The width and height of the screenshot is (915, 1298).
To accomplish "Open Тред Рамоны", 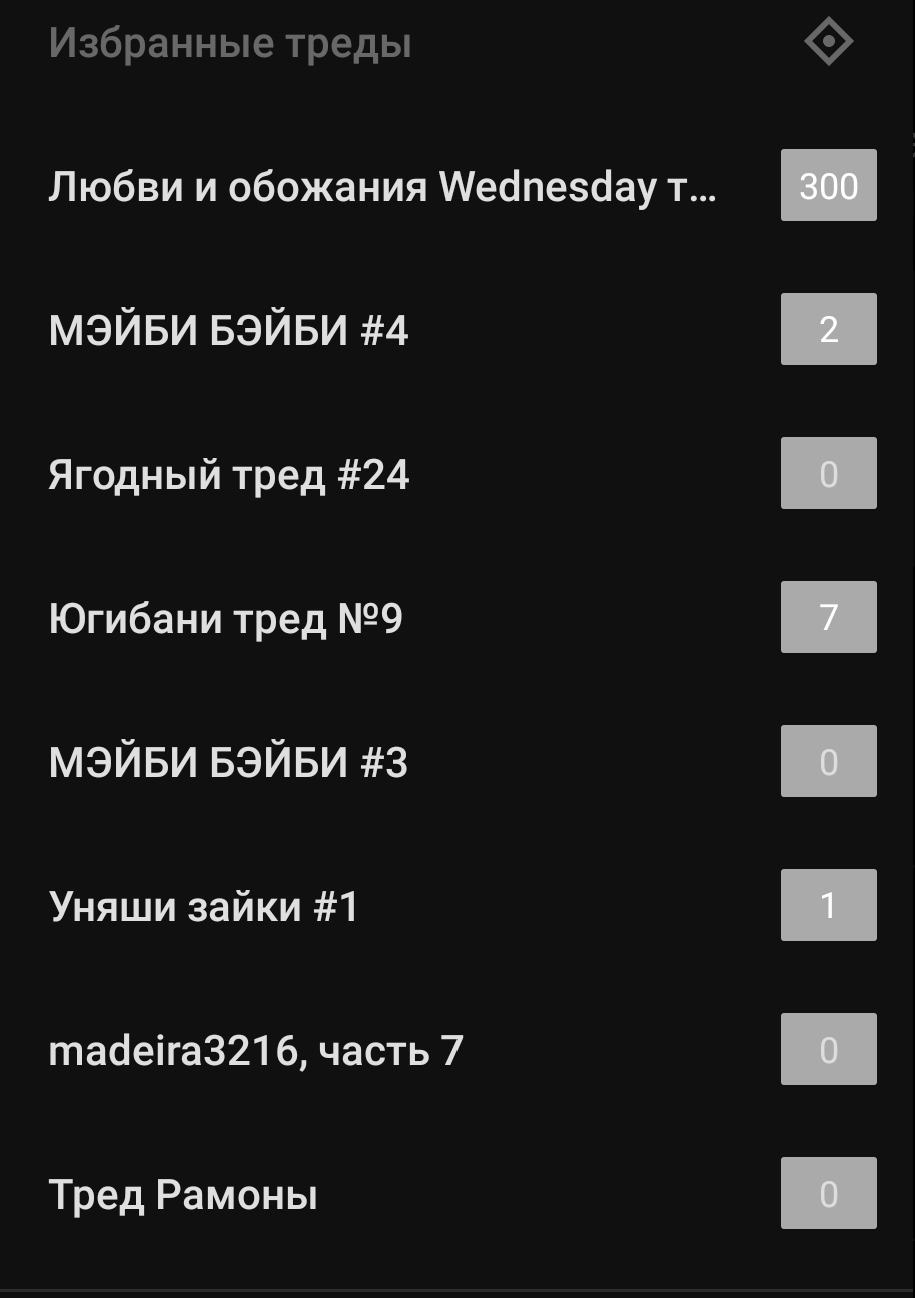I will (x=183, y=1195).
